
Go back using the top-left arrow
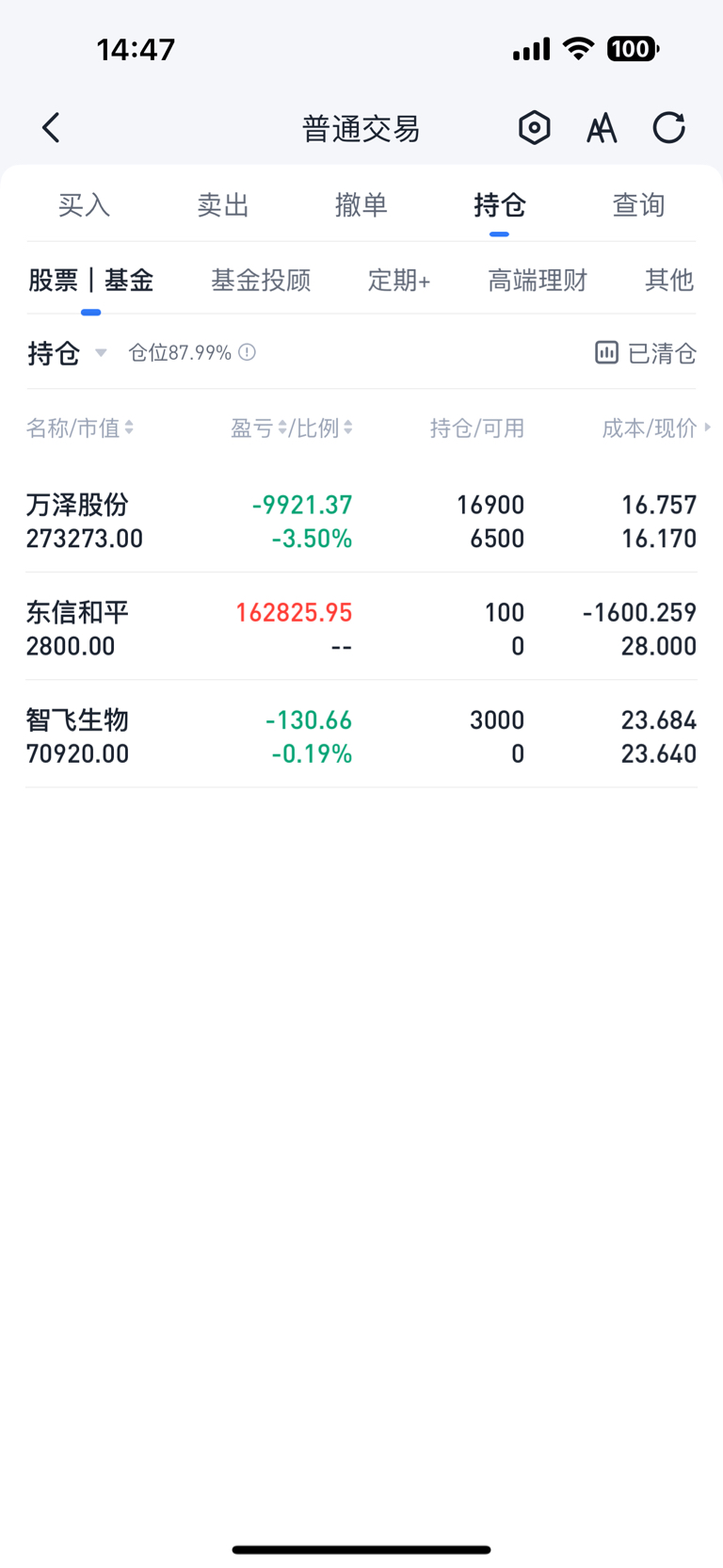(52, 128)
